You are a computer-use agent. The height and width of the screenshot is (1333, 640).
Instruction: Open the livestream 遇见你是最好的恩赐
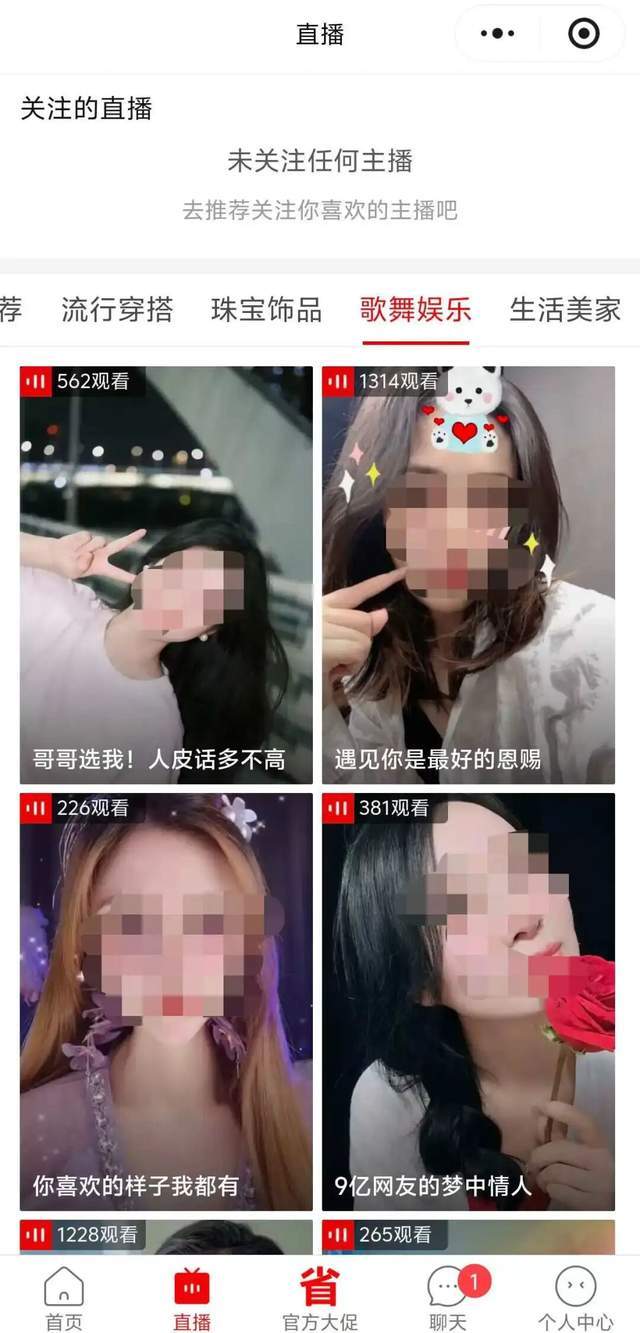coord(468,575)
